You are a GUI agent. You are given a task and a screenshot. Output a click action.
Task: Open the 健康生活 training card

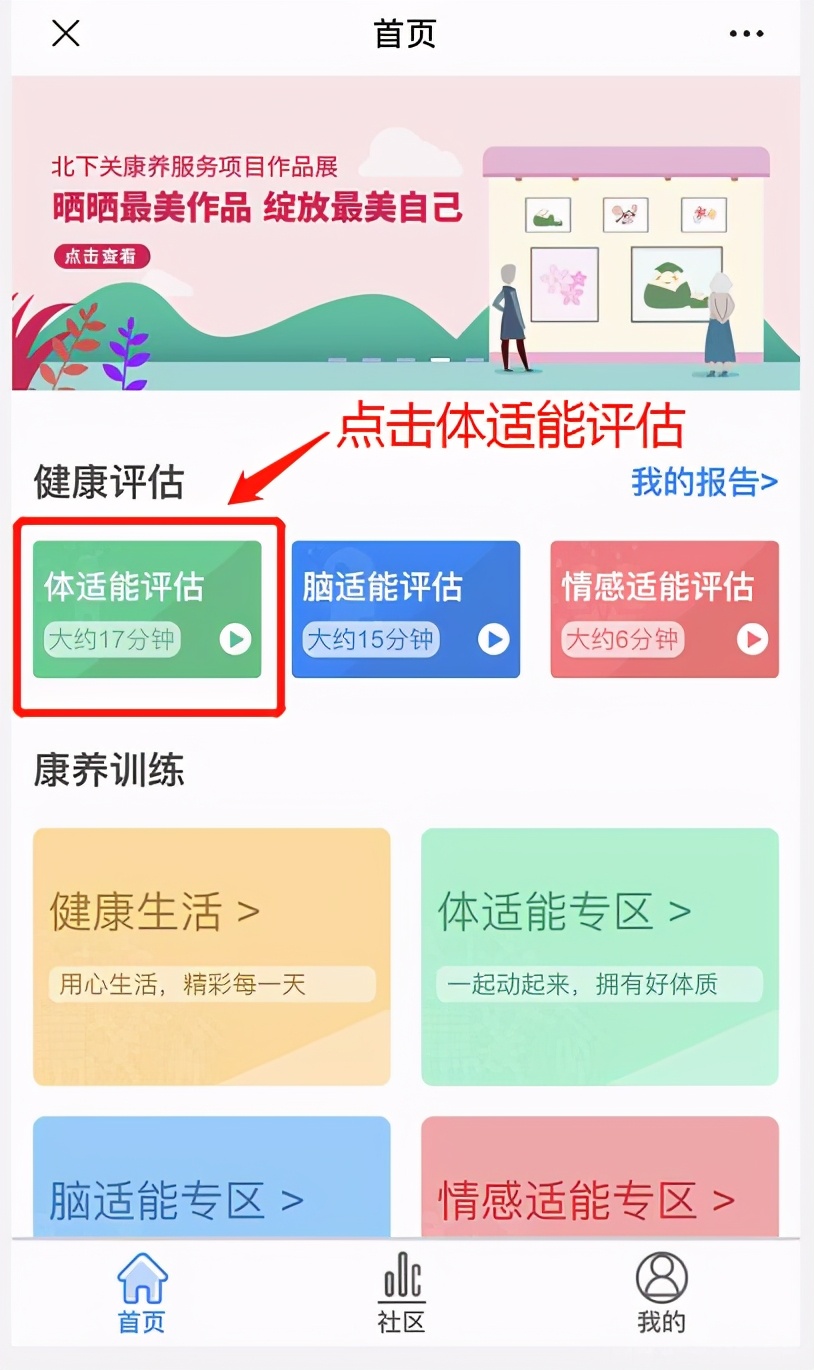[x=211, y=956]
